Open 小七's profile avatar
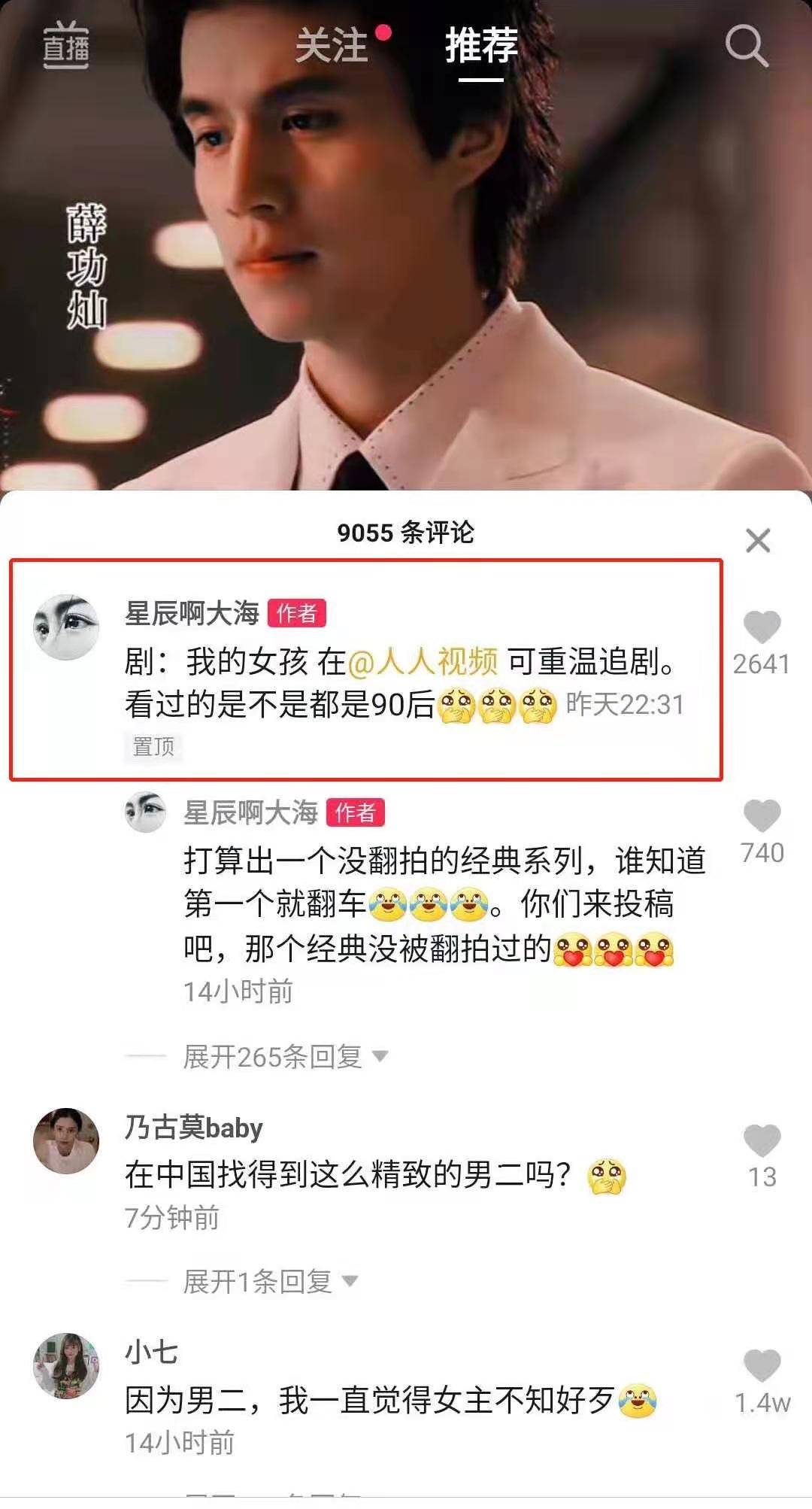Viewport: 812px width, 1509px height. 66,1365
